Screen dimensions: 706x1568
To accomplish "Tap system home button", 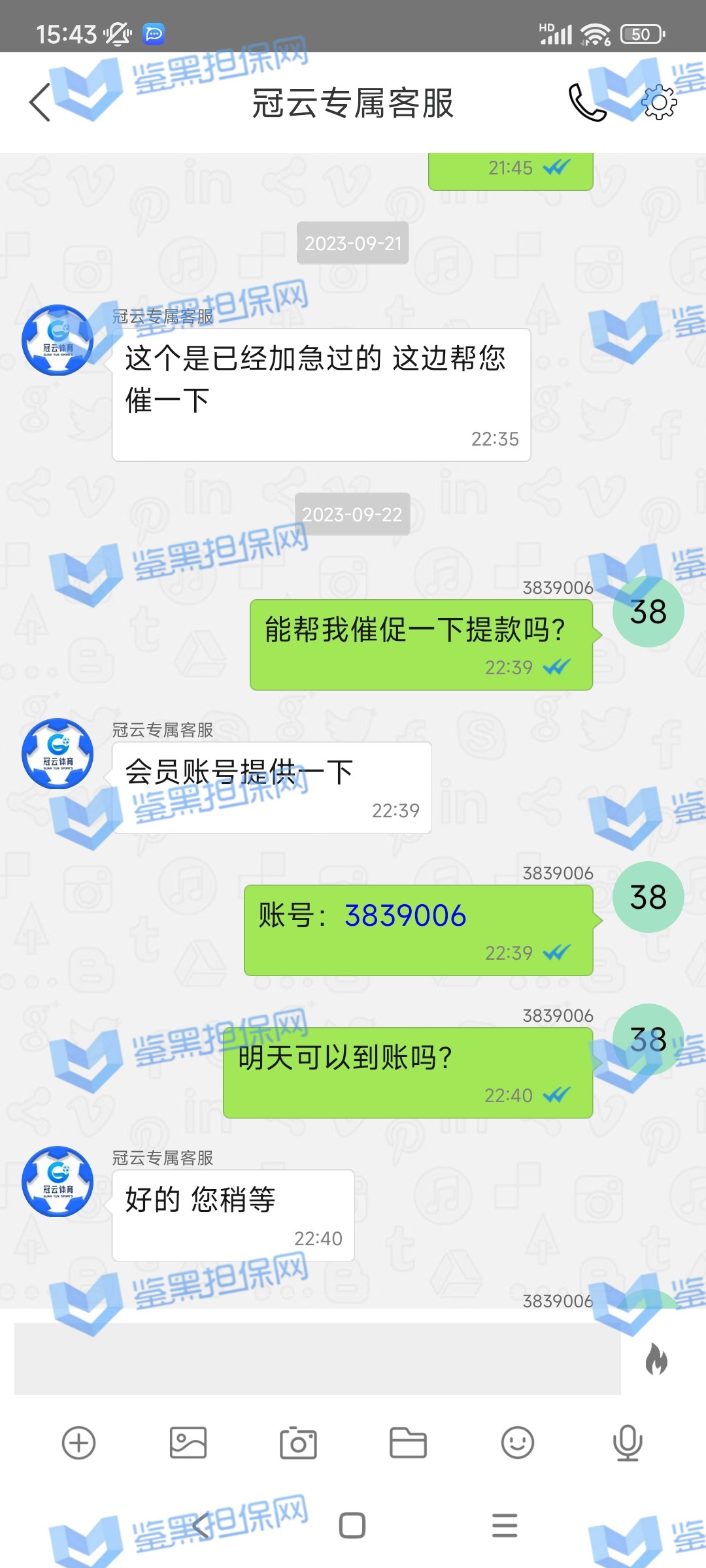I will pyautogui.click(x=352, y=1526).
